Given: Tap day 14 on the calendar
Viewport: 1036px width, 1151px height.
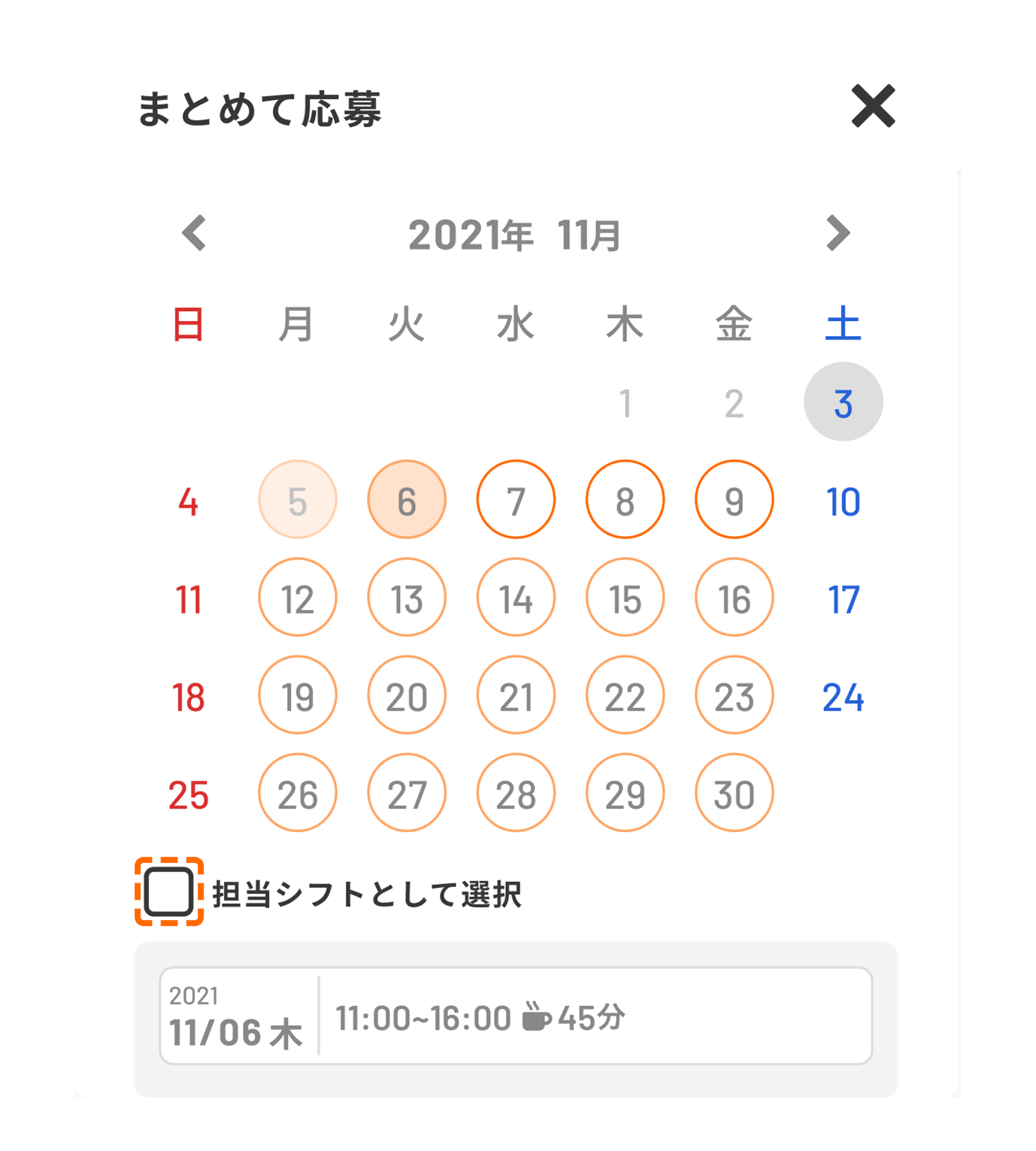Looking at the screenshot, I should 516,598.
